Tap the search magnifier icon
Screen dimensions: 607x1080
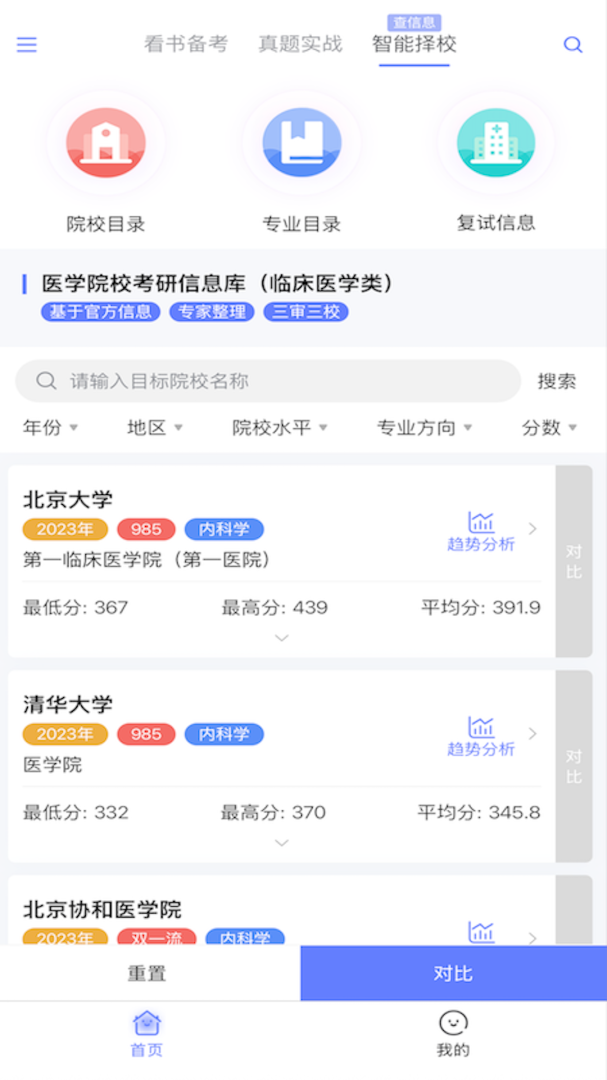(x=573, y=45)
